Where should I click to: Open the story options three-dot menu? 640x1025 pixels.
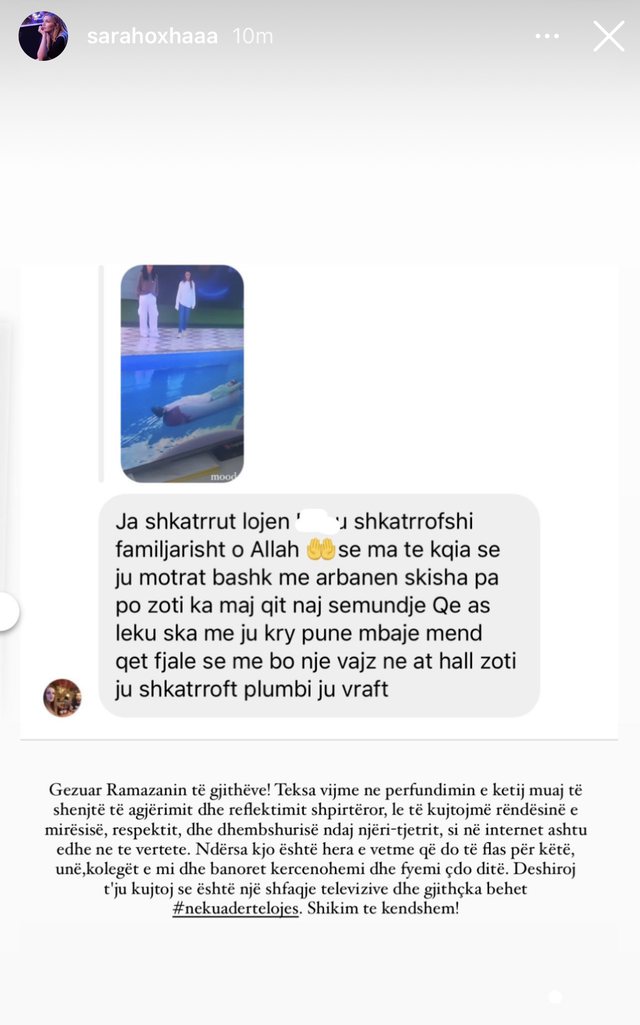click(547, 37)
